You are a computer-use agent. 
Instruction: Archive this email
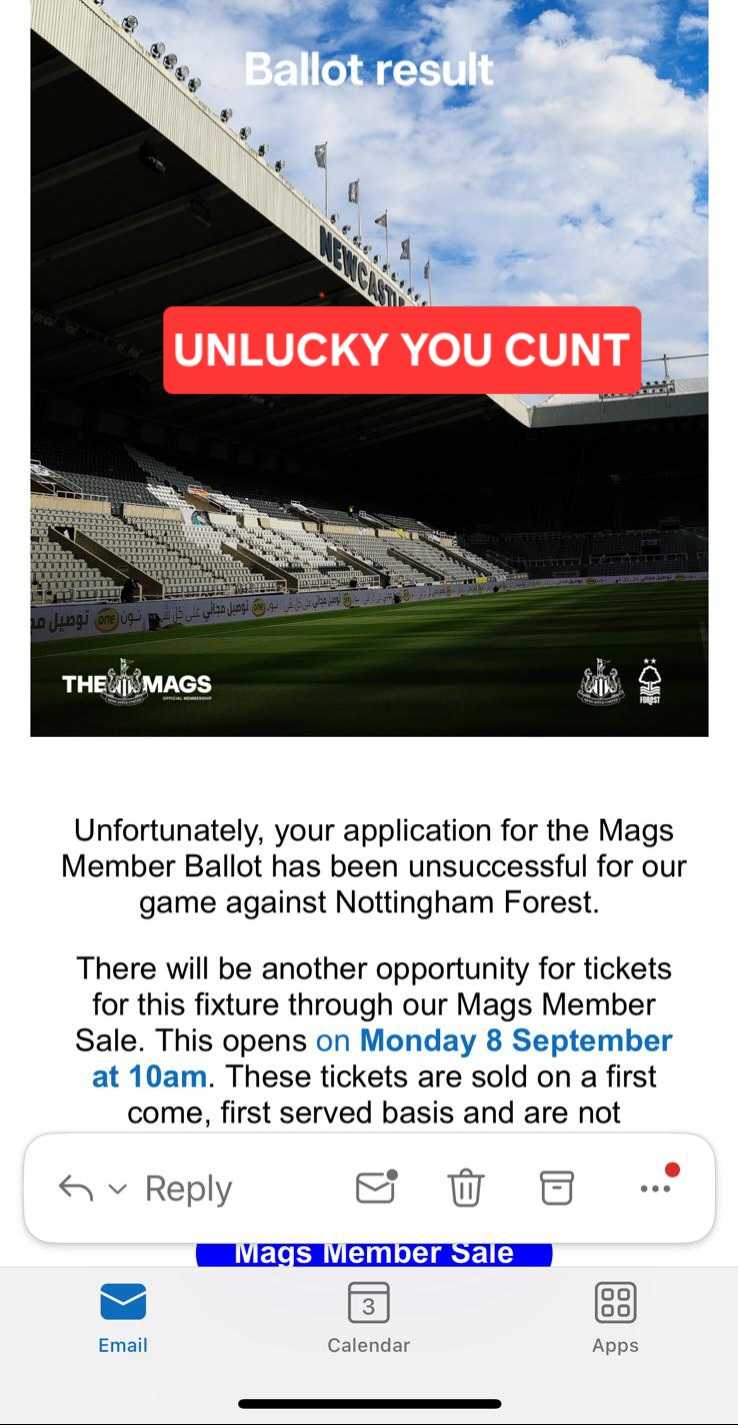[x=557, y=1188]
